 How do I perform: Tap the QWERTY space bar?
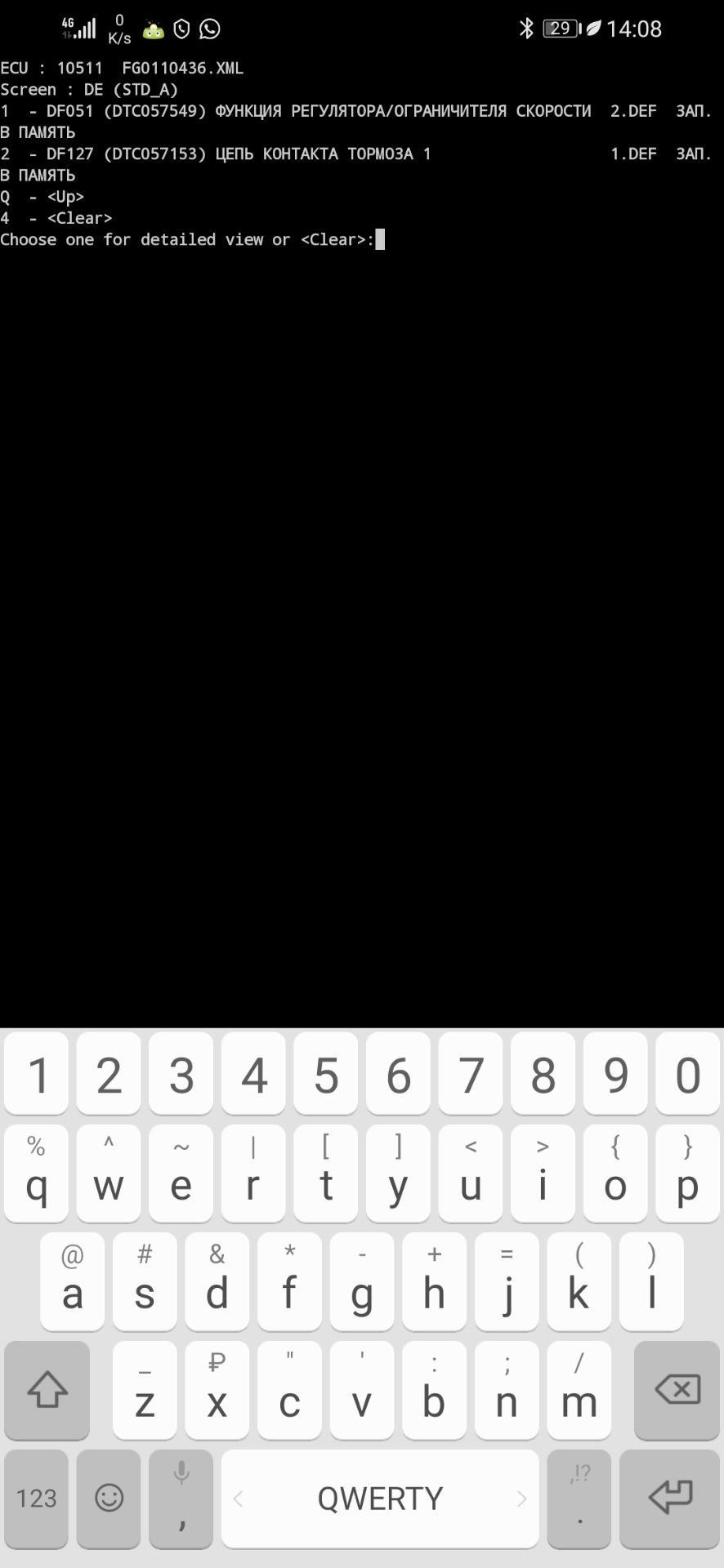pyautogui.click(x=380, y=1498)
